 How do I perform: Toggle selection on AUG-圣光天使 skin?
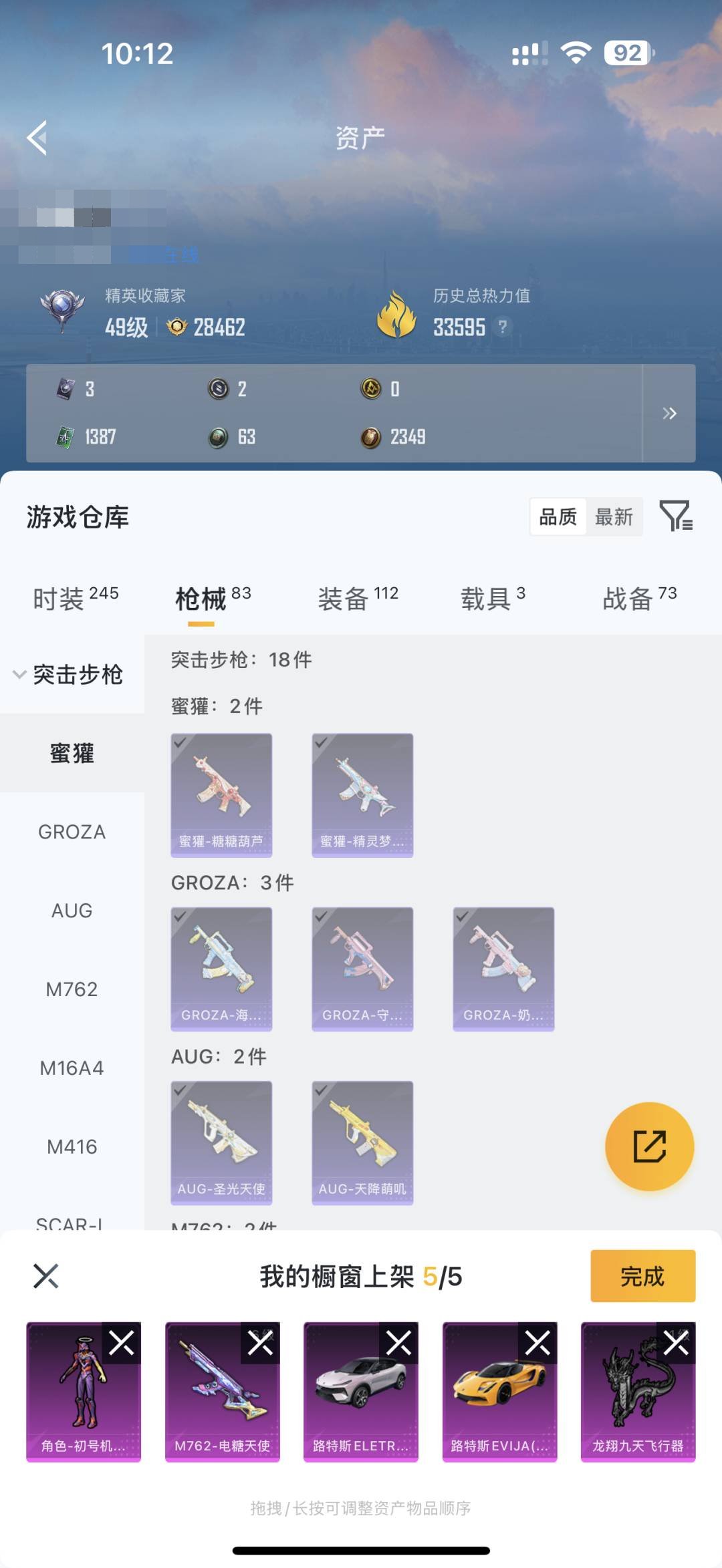click(x=221, y=1142)
